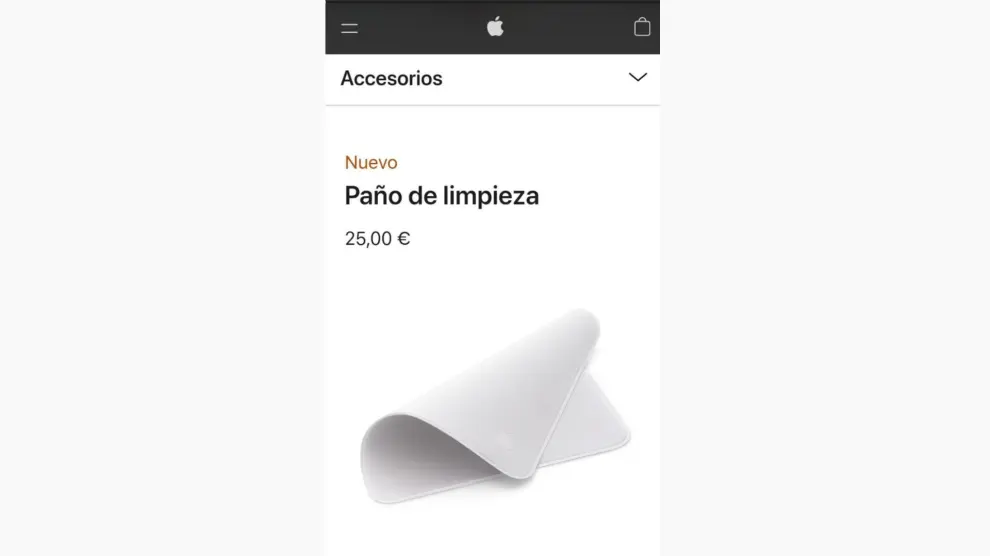Open the shopping bag
The width and height of the screenshot is (990, 556).
coord(642,27)
